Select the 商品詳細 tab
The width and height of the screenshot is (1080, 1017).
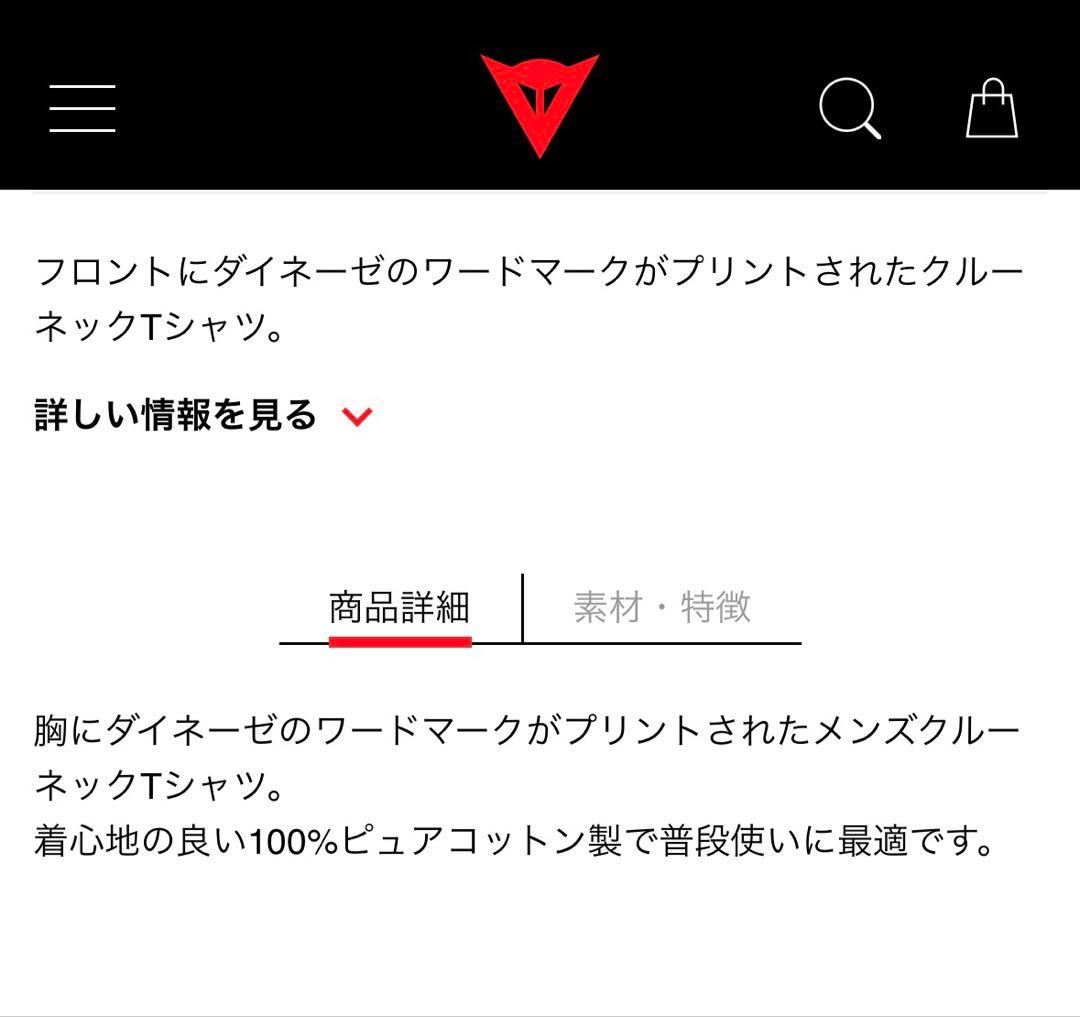pos(399,607)
